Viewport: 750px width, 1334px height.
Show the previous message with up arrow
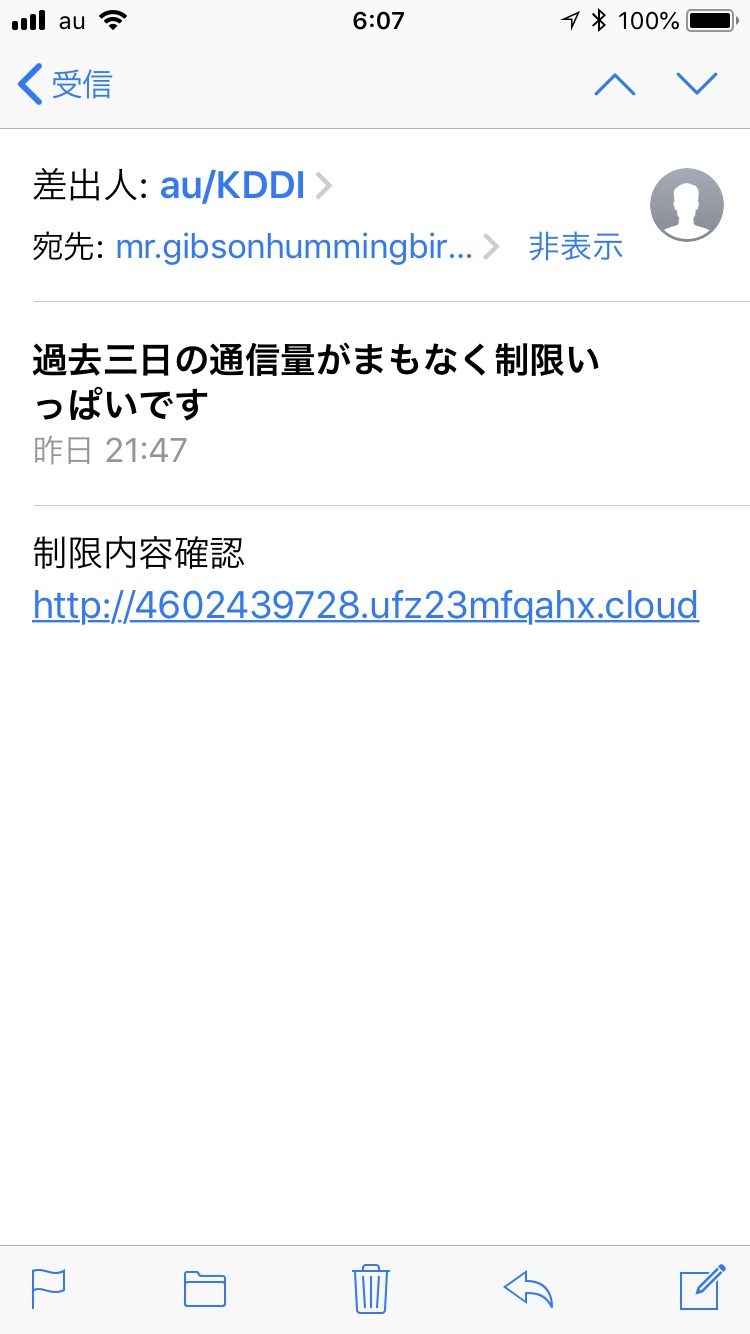tap(615, 84)
